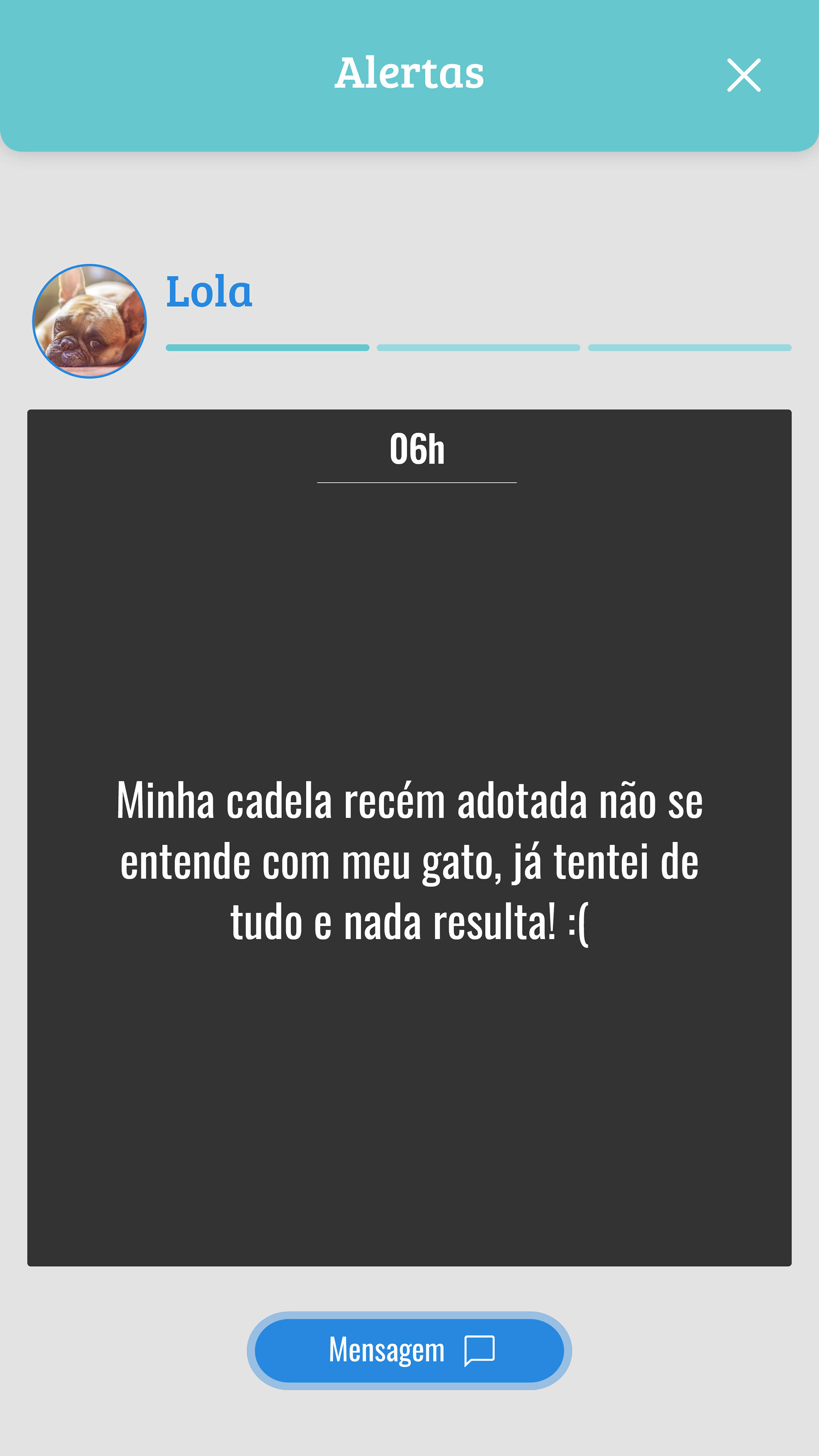Close the Alertas screen
This screenshot has width=819, height=1456.
(x=744, y=75)
